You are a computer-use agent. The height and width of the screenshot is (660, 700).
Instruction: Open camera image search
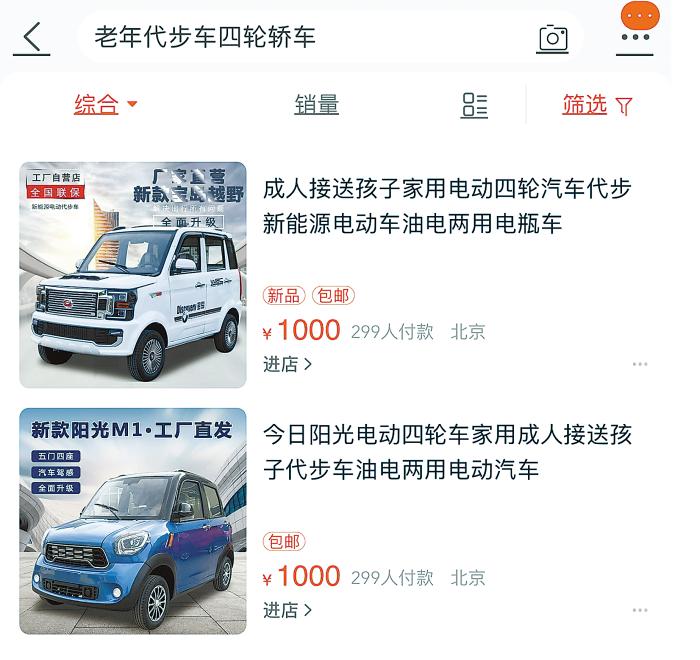(553, 38)
